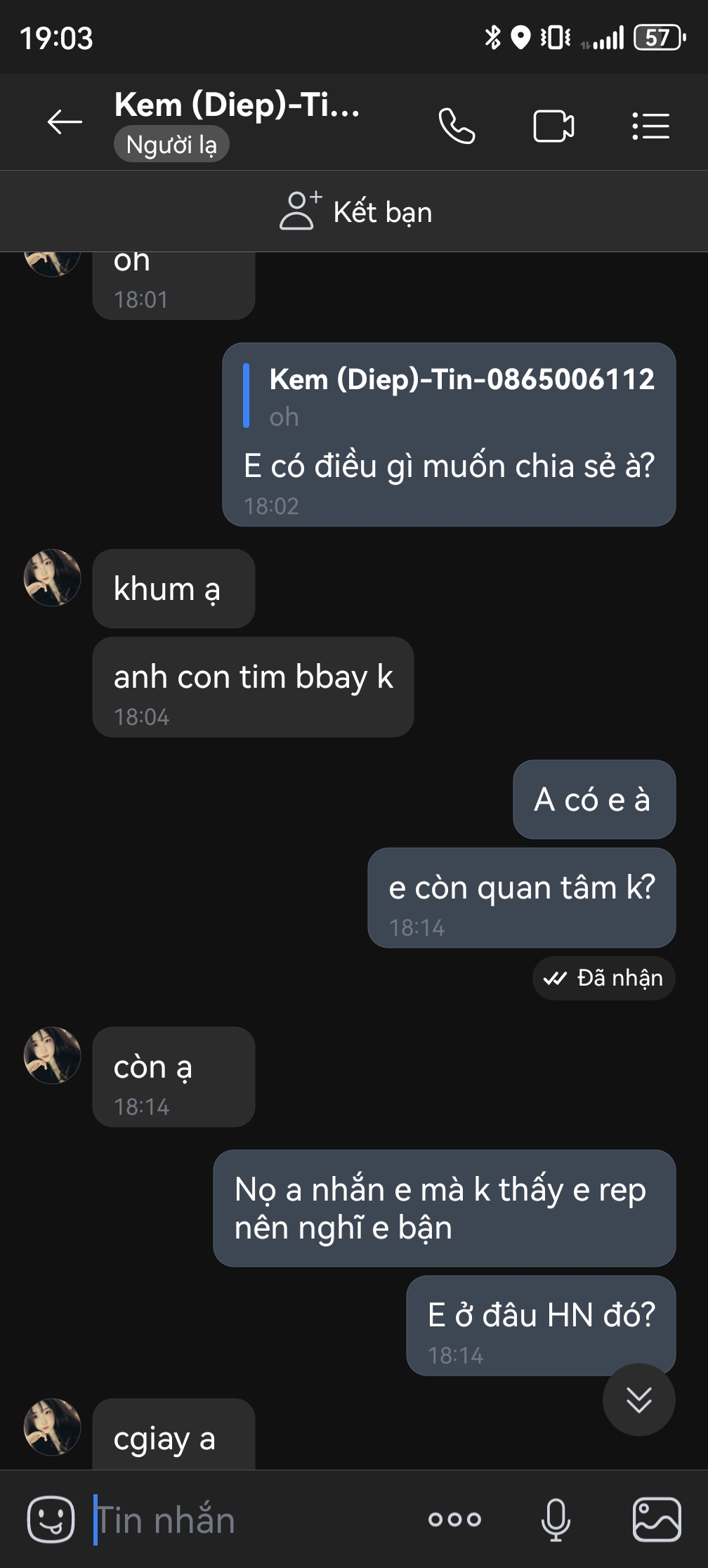Open contact profile from chat title

[237, 105]
